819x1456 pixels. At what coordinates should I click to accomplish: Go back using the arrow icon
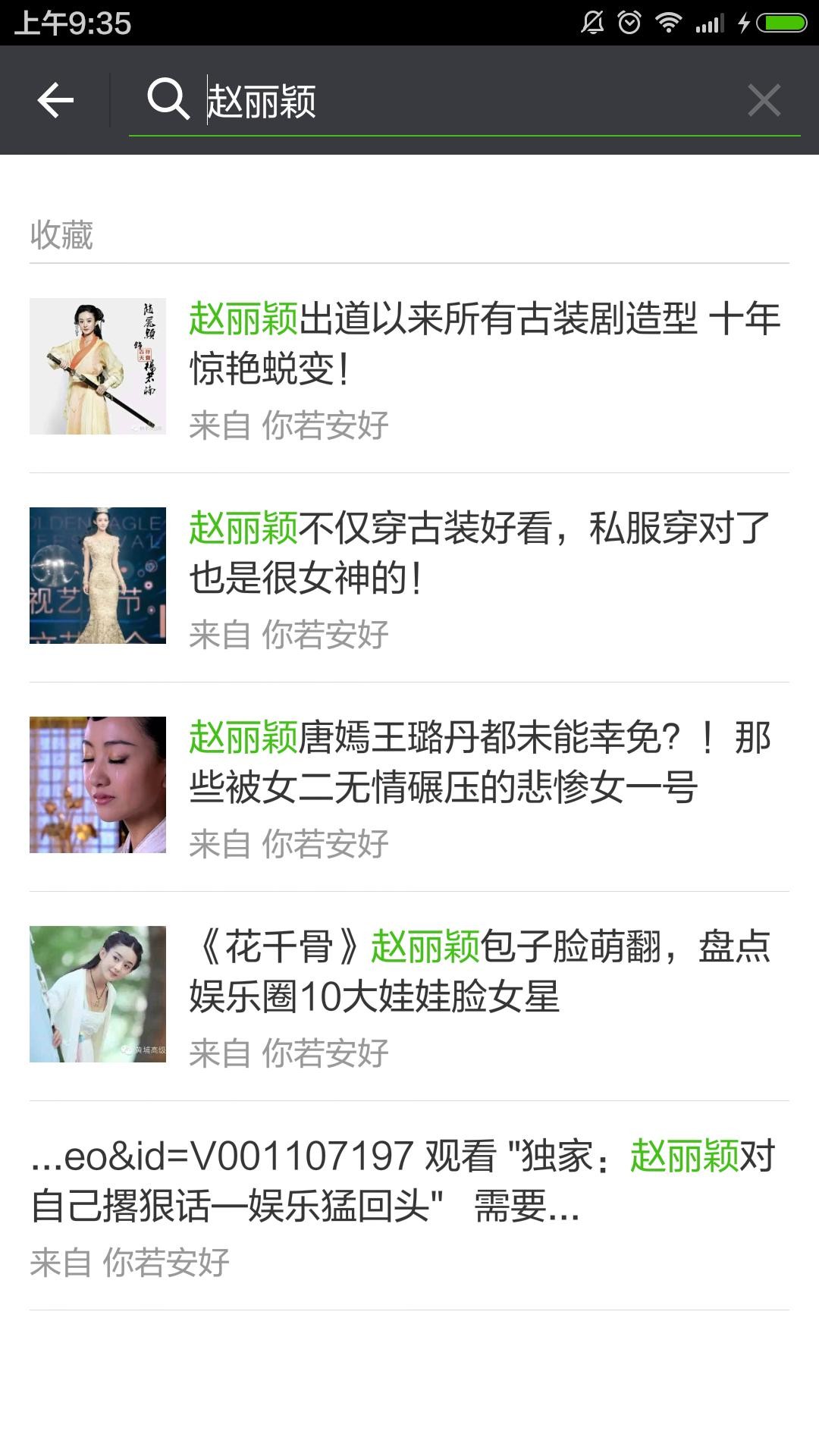point(55,100)
